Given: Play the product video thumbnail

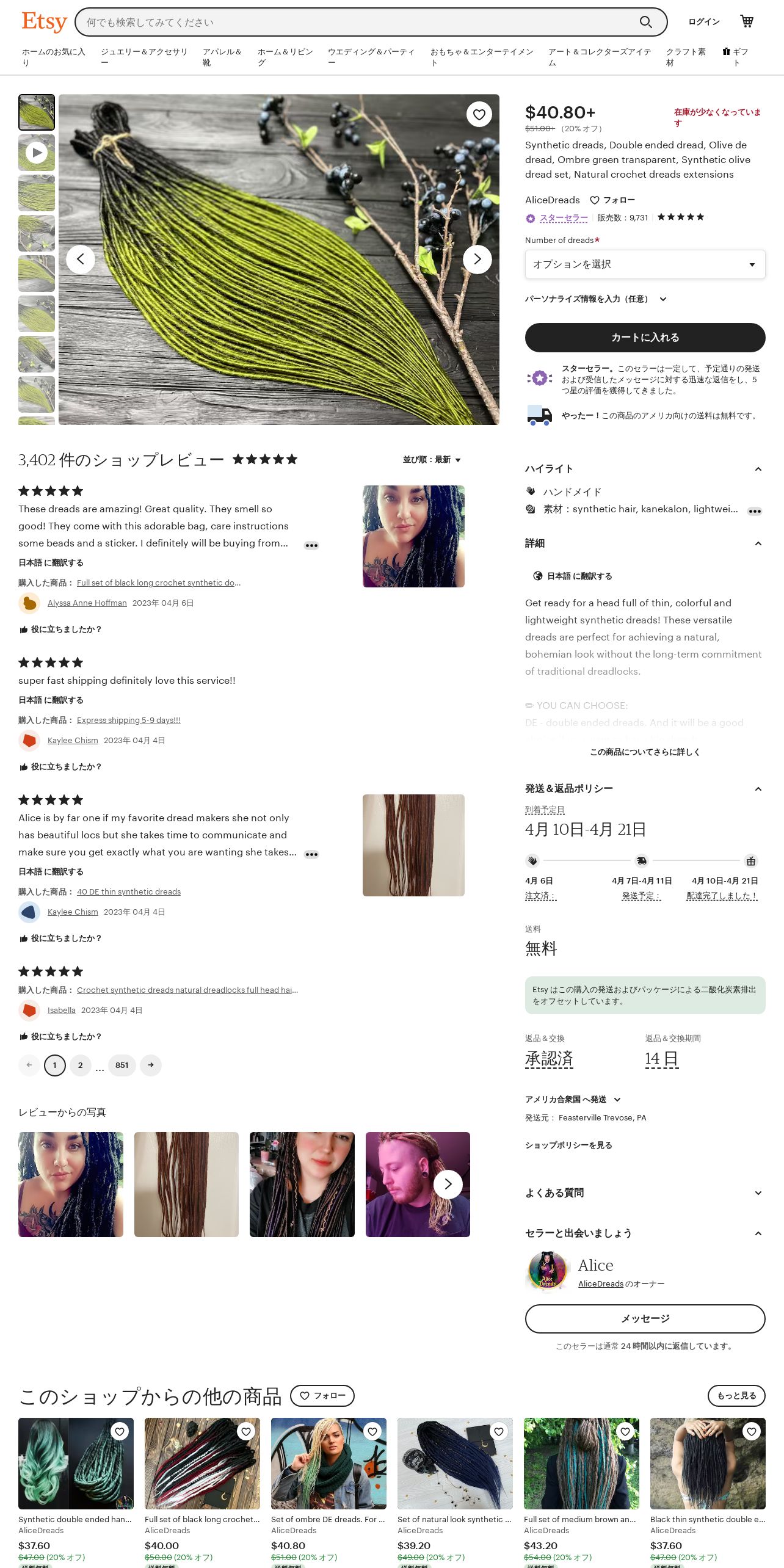Looking at the screenshot, I should click(37, 153).
